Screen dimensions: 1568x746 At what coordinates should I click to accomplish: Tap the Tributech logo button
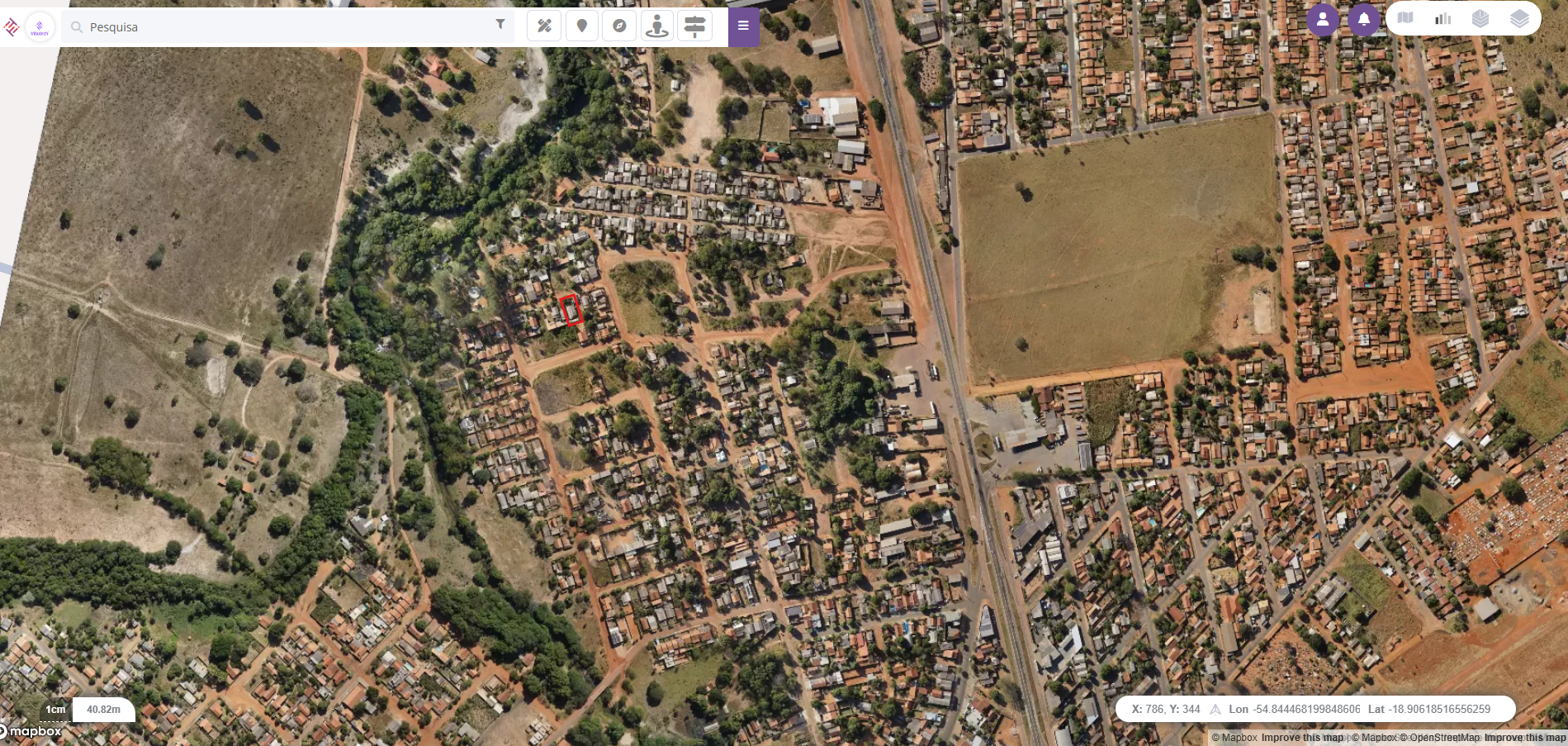tap(39, 27)
